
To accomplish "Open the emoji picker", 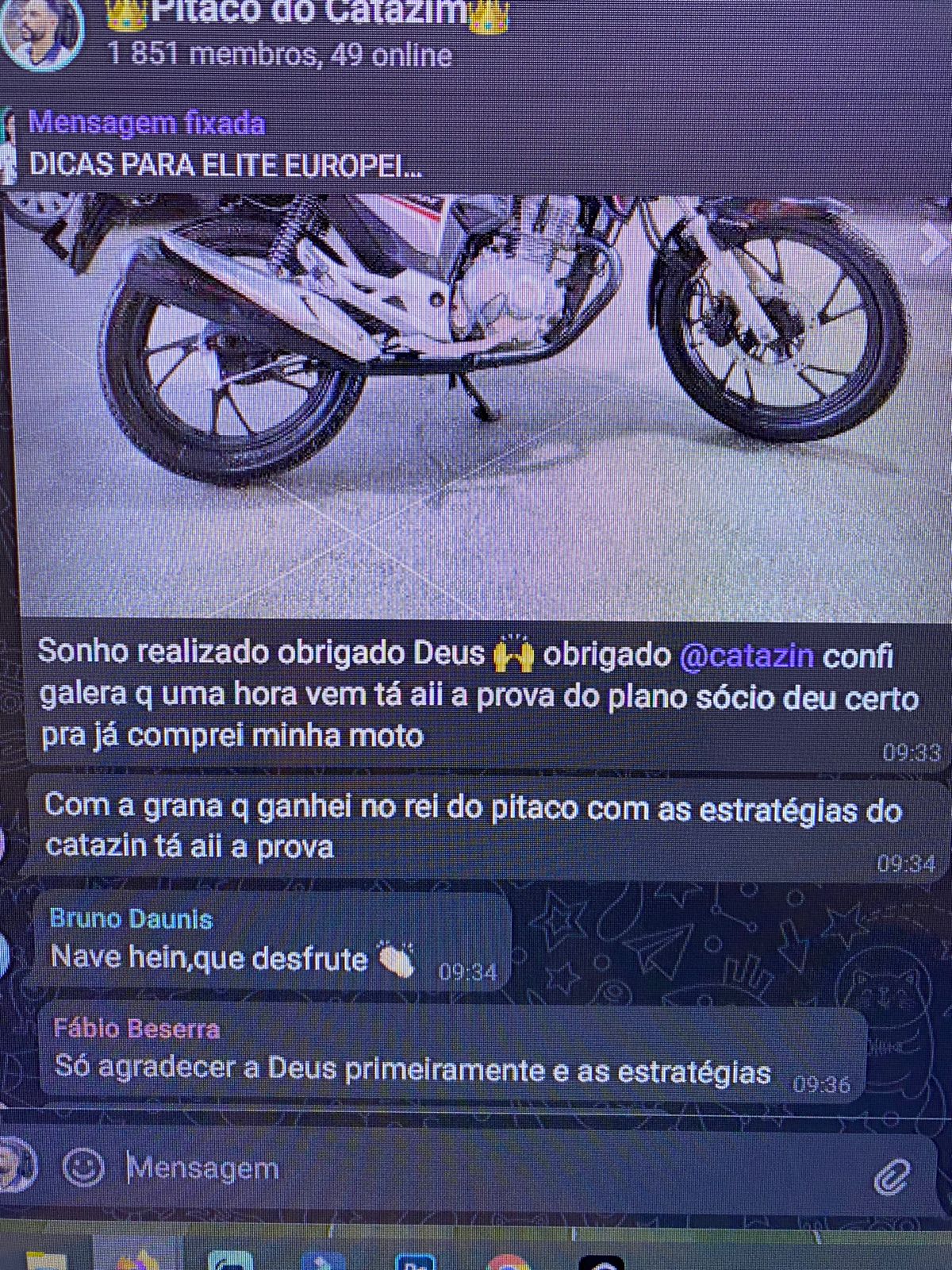I will tap(83, 1168).
